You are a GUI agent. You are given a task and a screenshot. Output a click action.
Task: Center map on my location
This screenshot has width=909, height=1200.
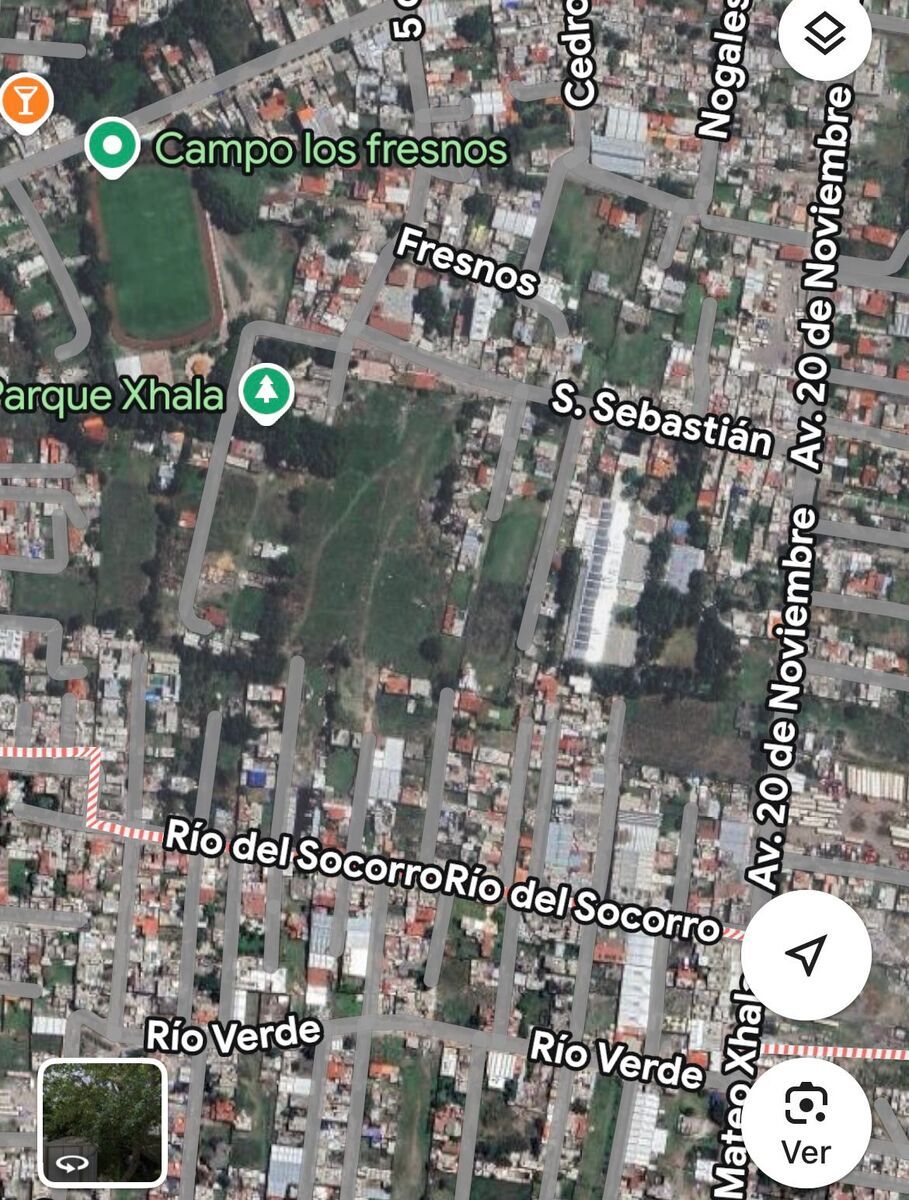[806, 955]
